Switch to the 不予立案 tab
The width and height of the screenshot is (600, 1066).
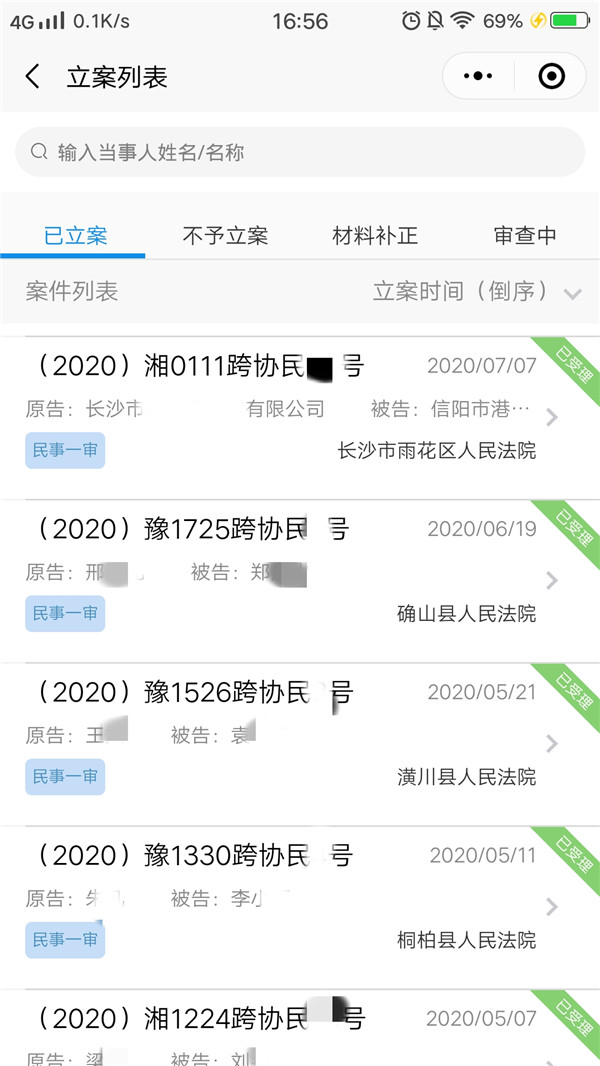[225, 236]
